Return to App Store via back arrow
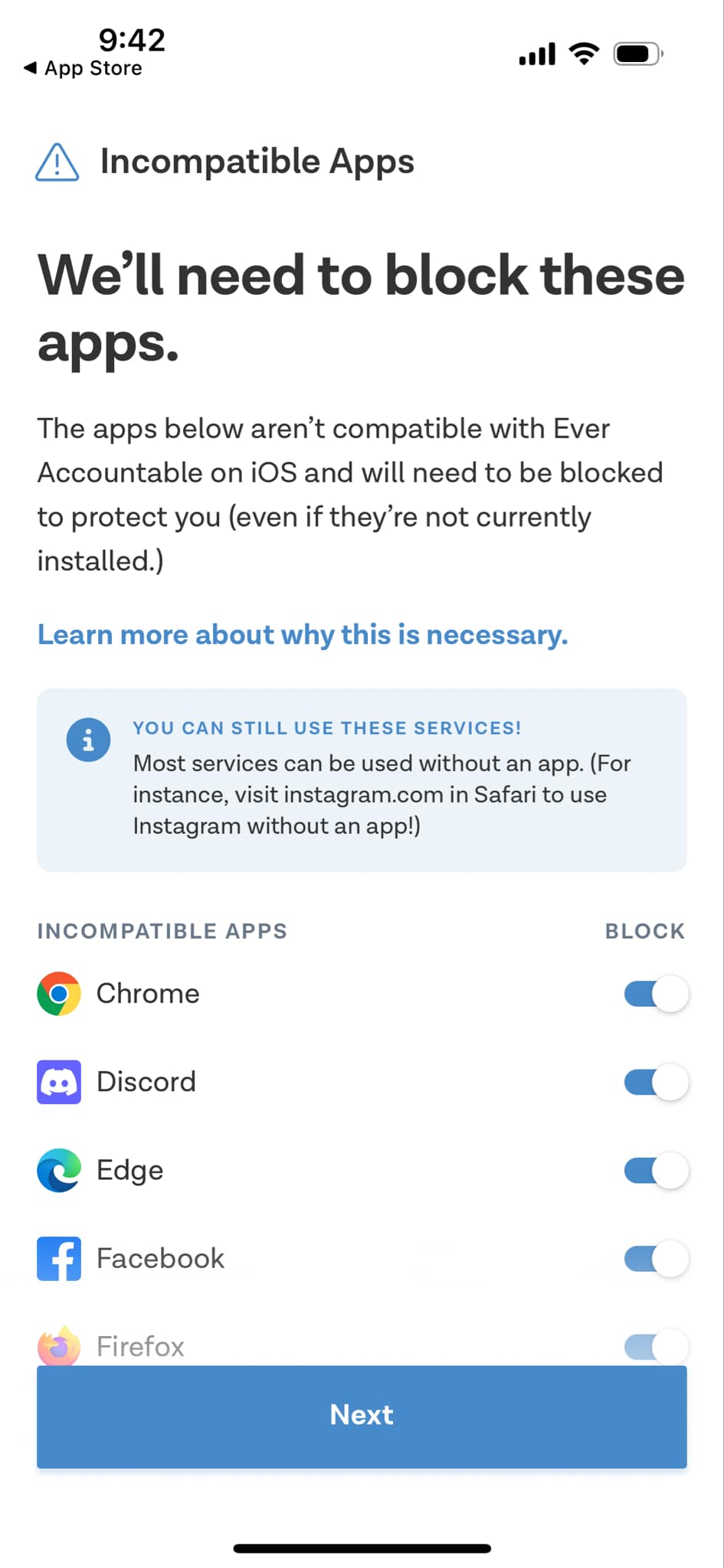 point(83,68)
